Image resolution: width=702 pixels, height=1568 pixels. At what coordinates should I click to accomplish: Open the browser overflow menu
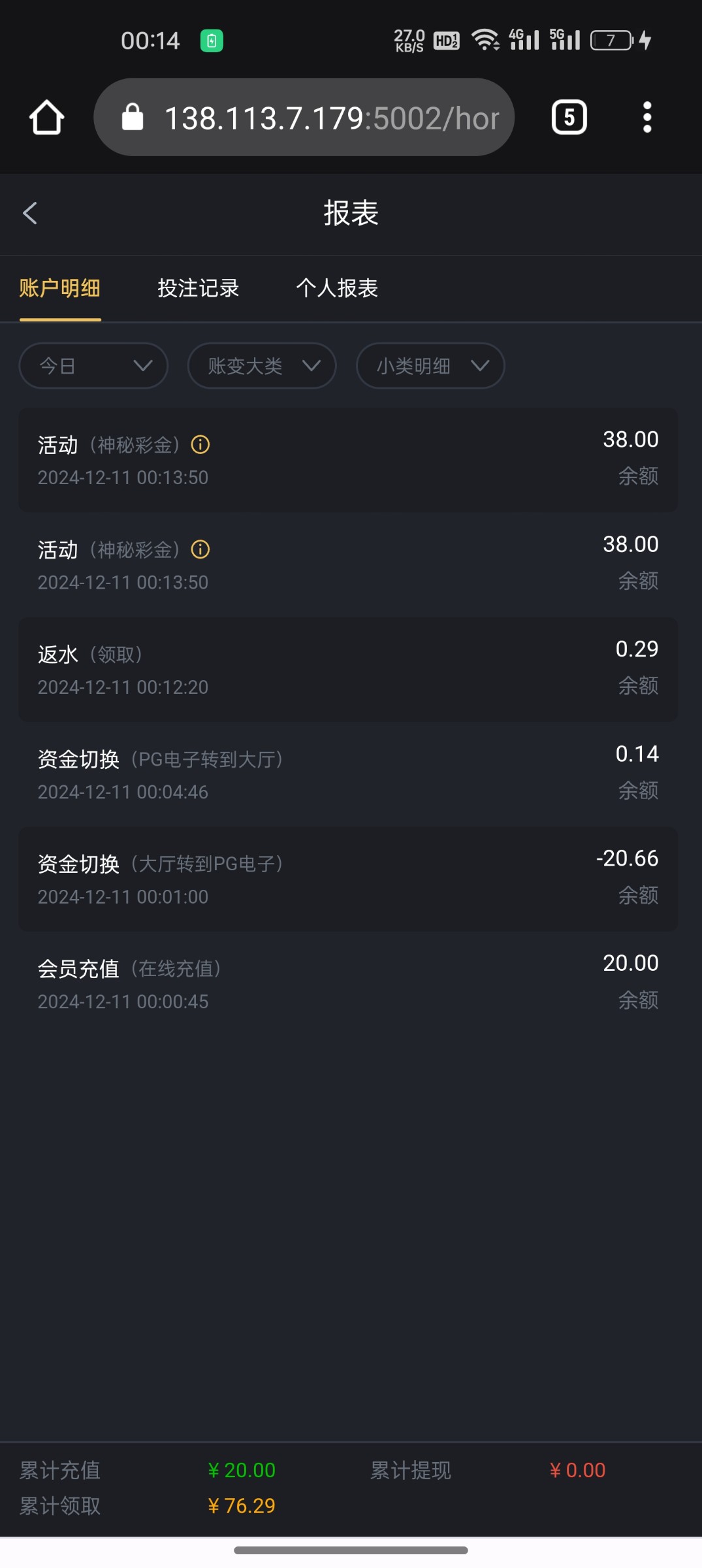pyautogui.click(x=647, y=118)
